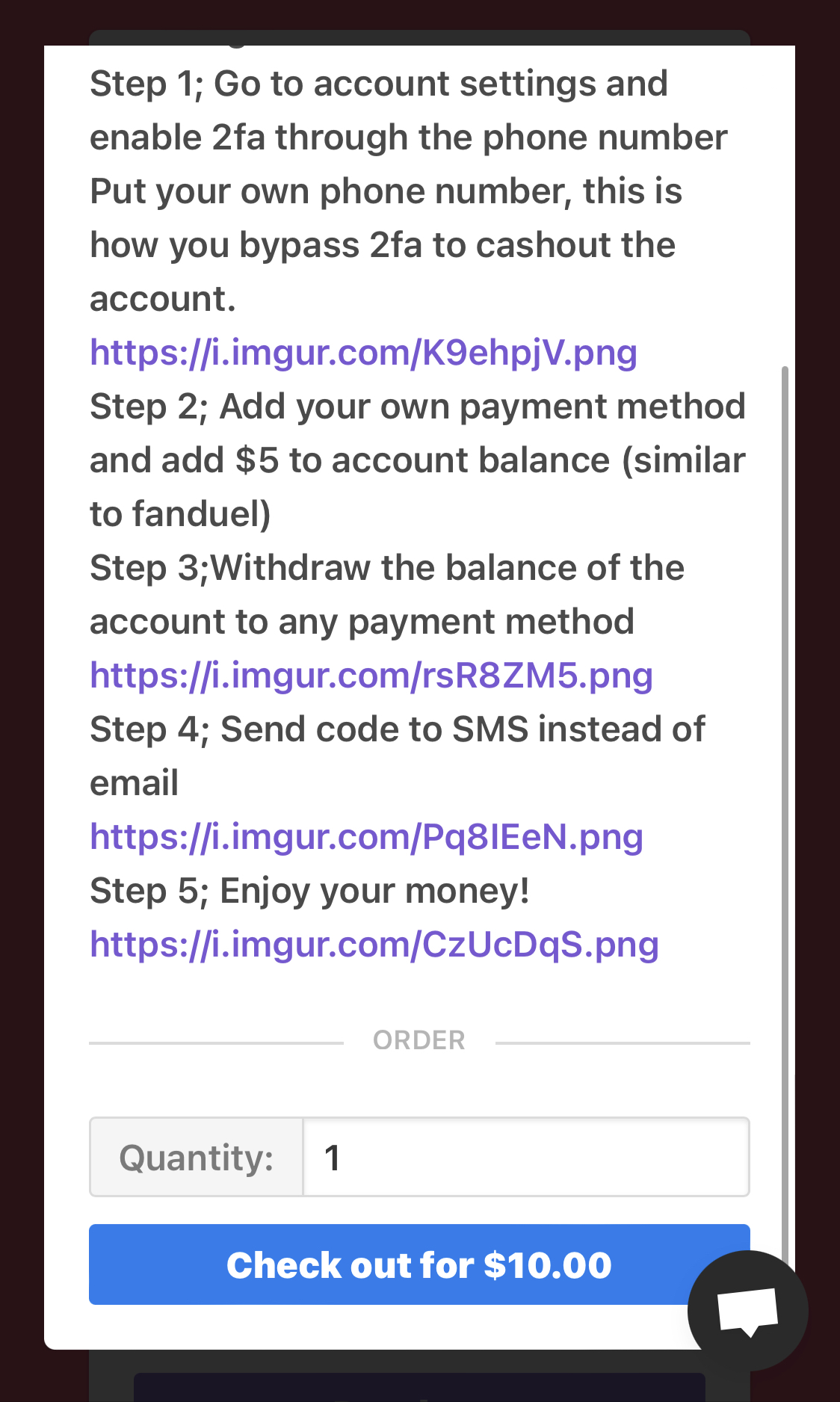Tap Check out for $10.00
This screenshot has height=1402, width=840.
(x=396, y=1264)
